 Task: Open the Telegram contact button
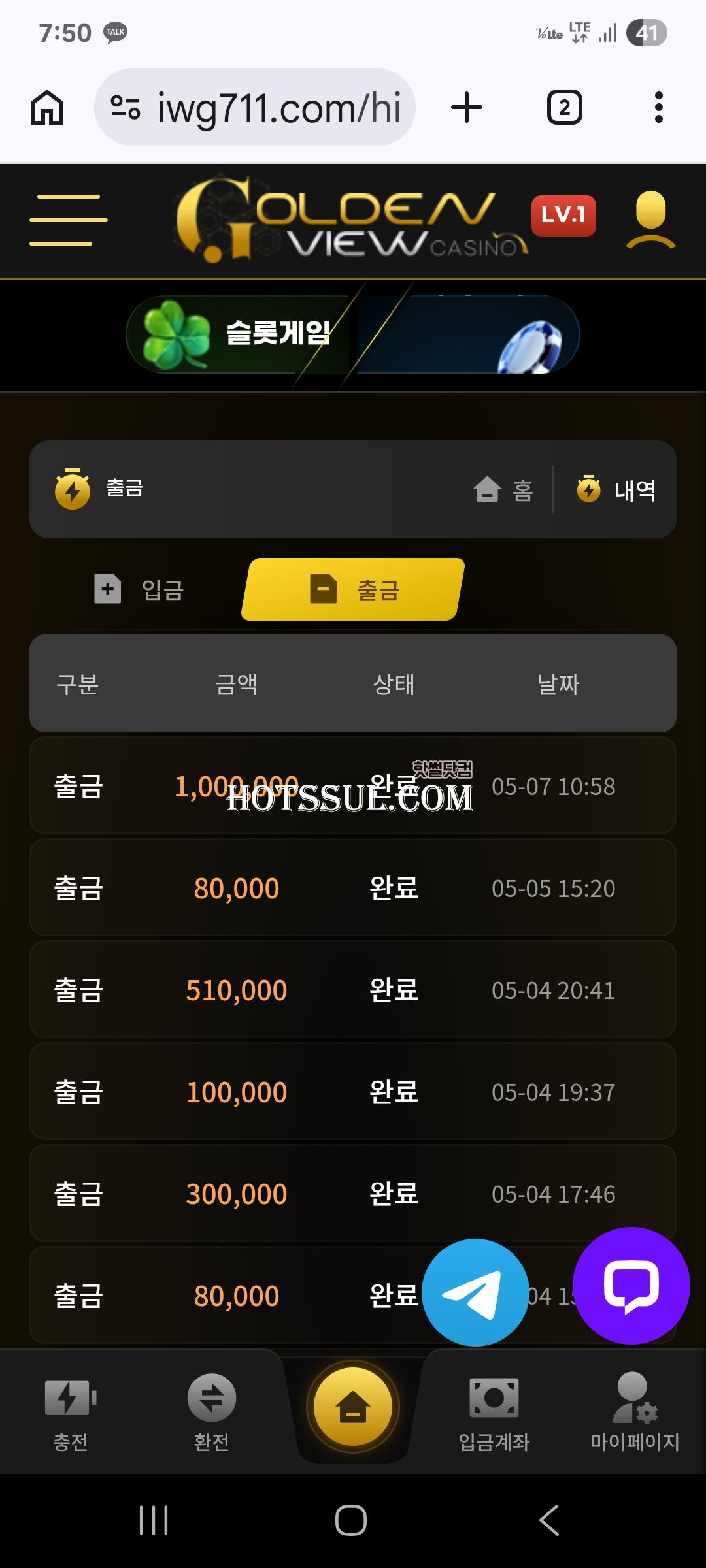tap(475, 1292)
